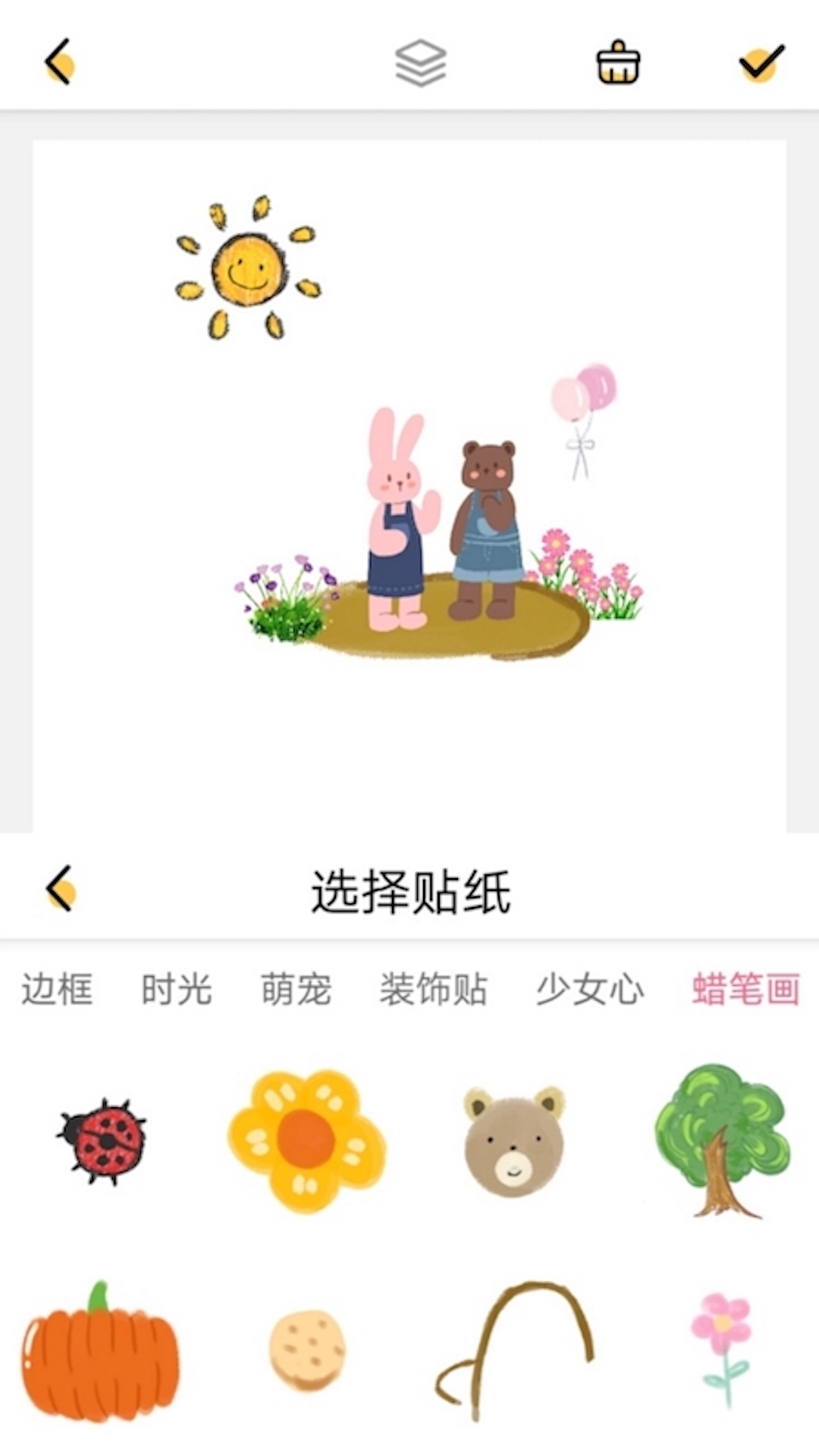Switch to the 少女心 tab
The image size is (819, 1456).
[x=590, y=989]
